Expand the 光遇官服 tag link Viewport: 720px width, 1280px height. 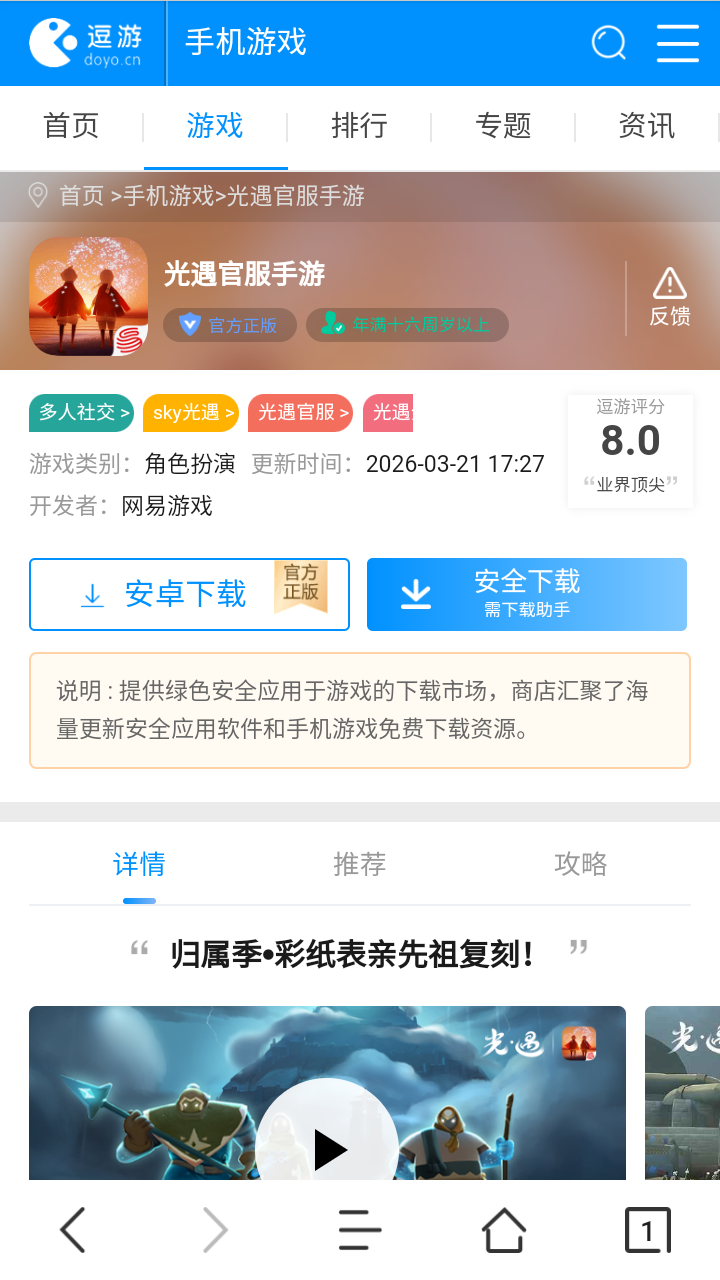pyautogui.click(x=300, y=413)
